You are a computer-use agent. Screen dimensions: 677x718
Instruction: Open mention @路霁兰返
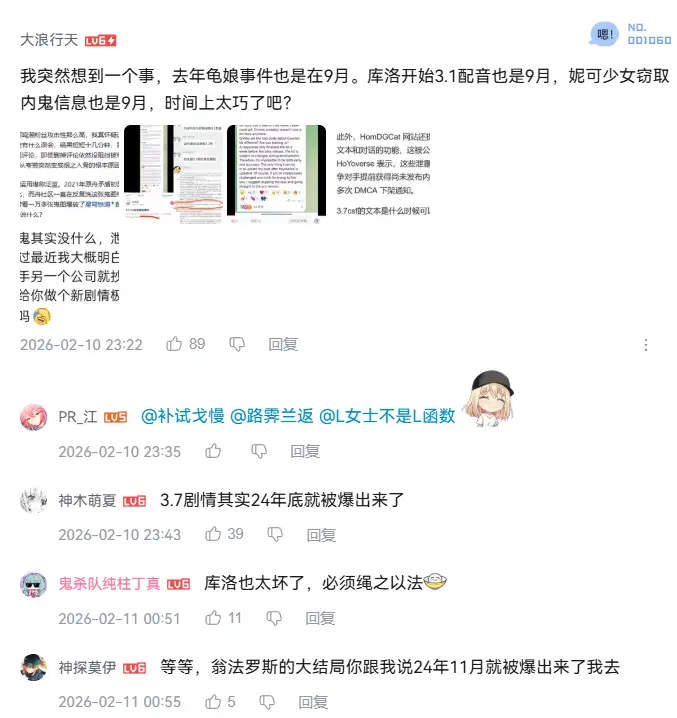point(271,416)
